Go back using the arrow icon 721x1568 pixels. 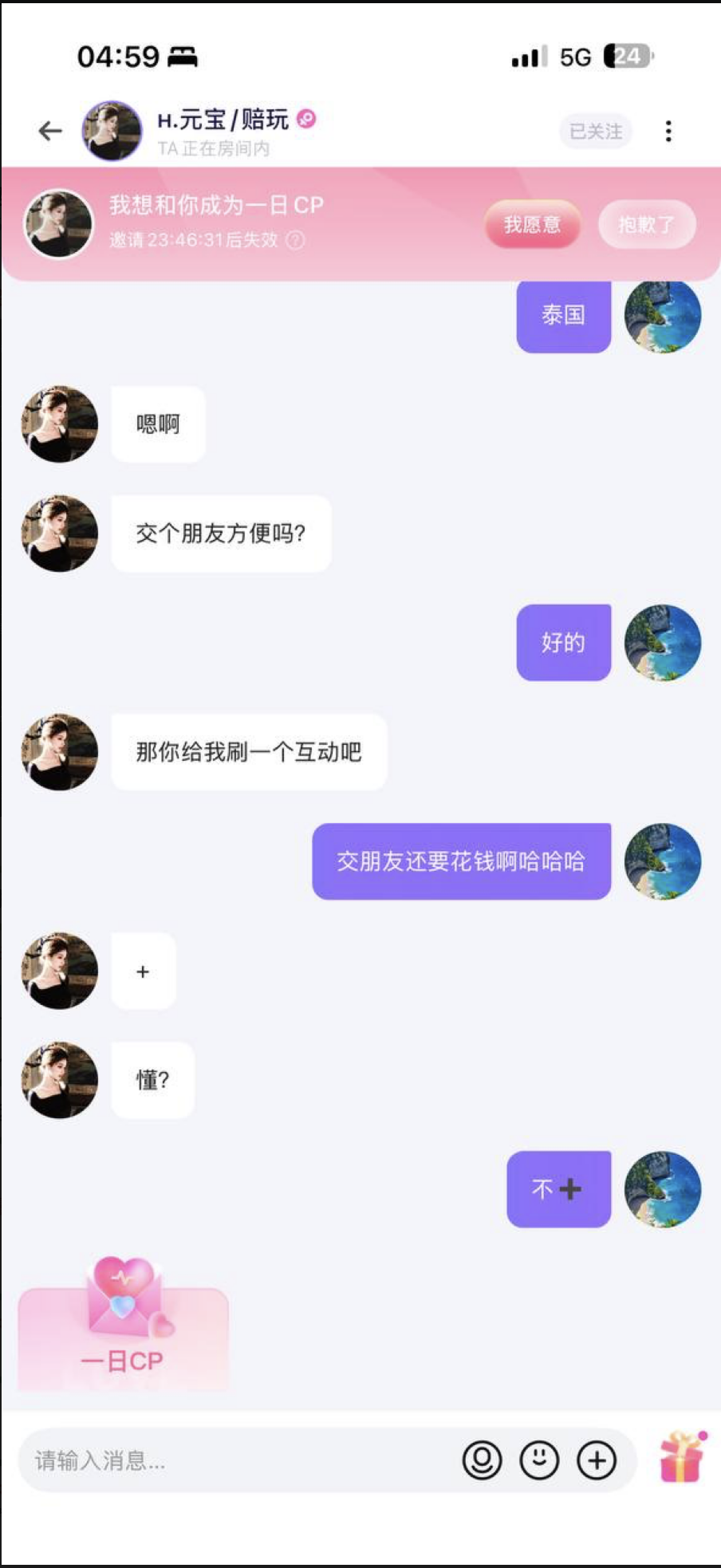coord(50,131)
